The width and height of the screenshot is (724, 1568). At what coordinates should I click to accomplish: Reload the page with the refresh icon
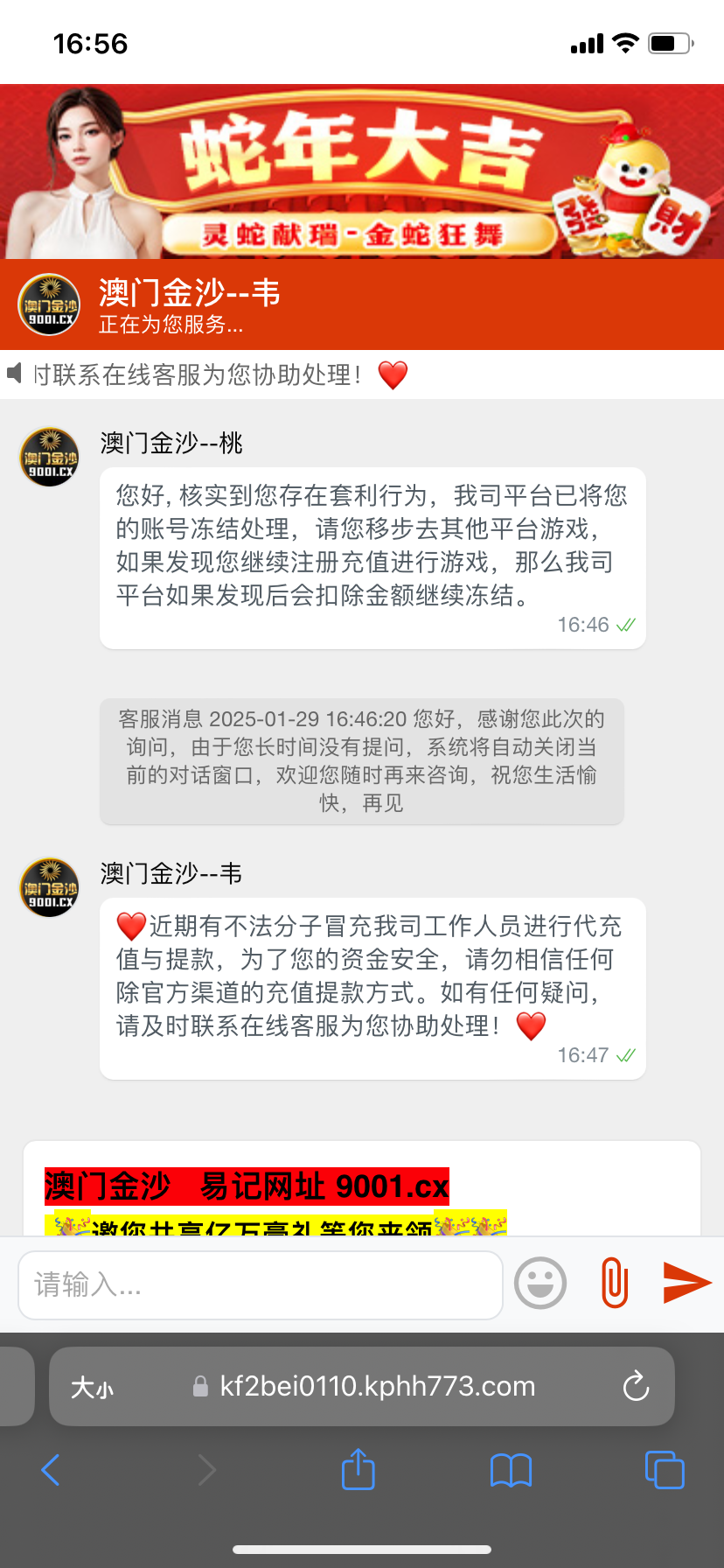pyautogui.click(x=636, y=1386)
